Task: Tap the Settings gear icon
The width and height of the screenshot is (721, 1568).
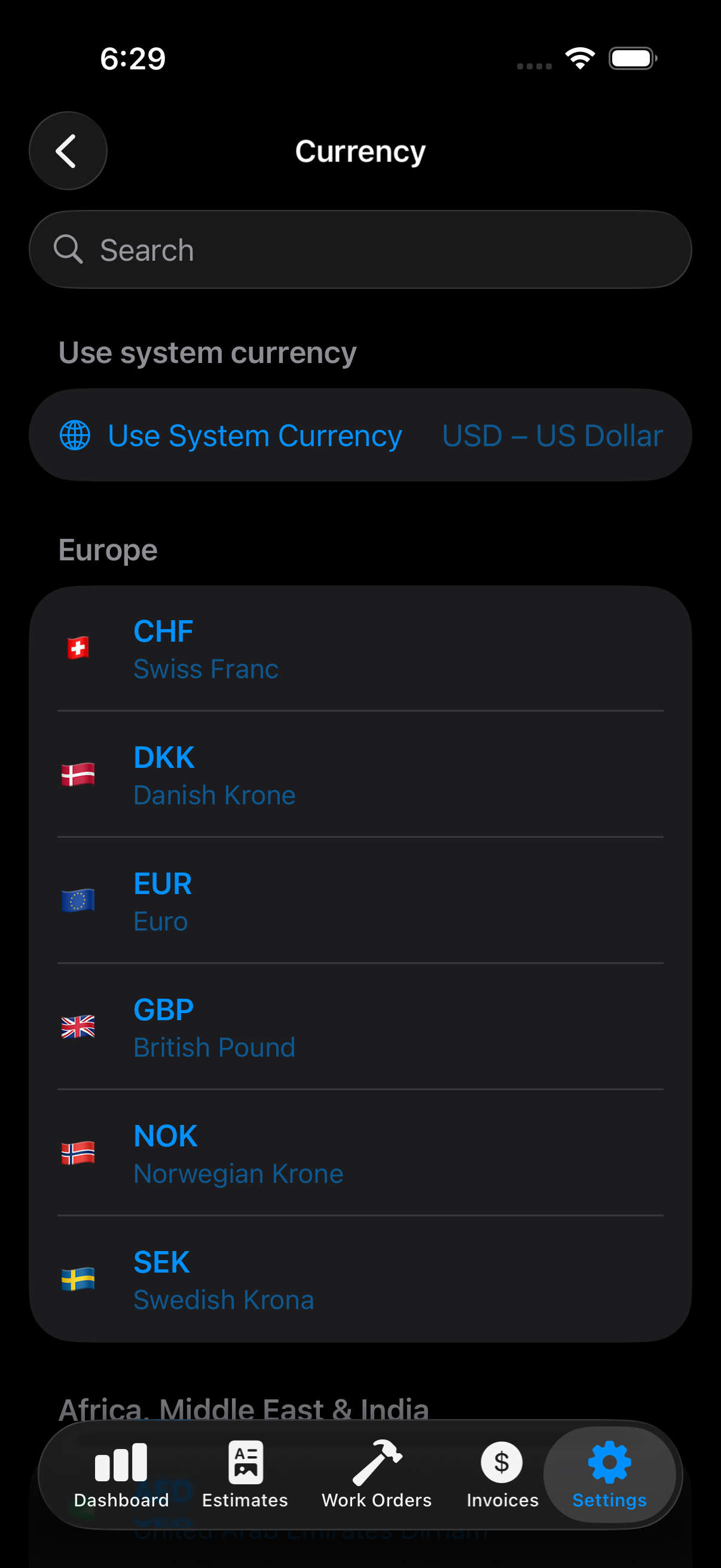Action: click(x=610, y=1461)
